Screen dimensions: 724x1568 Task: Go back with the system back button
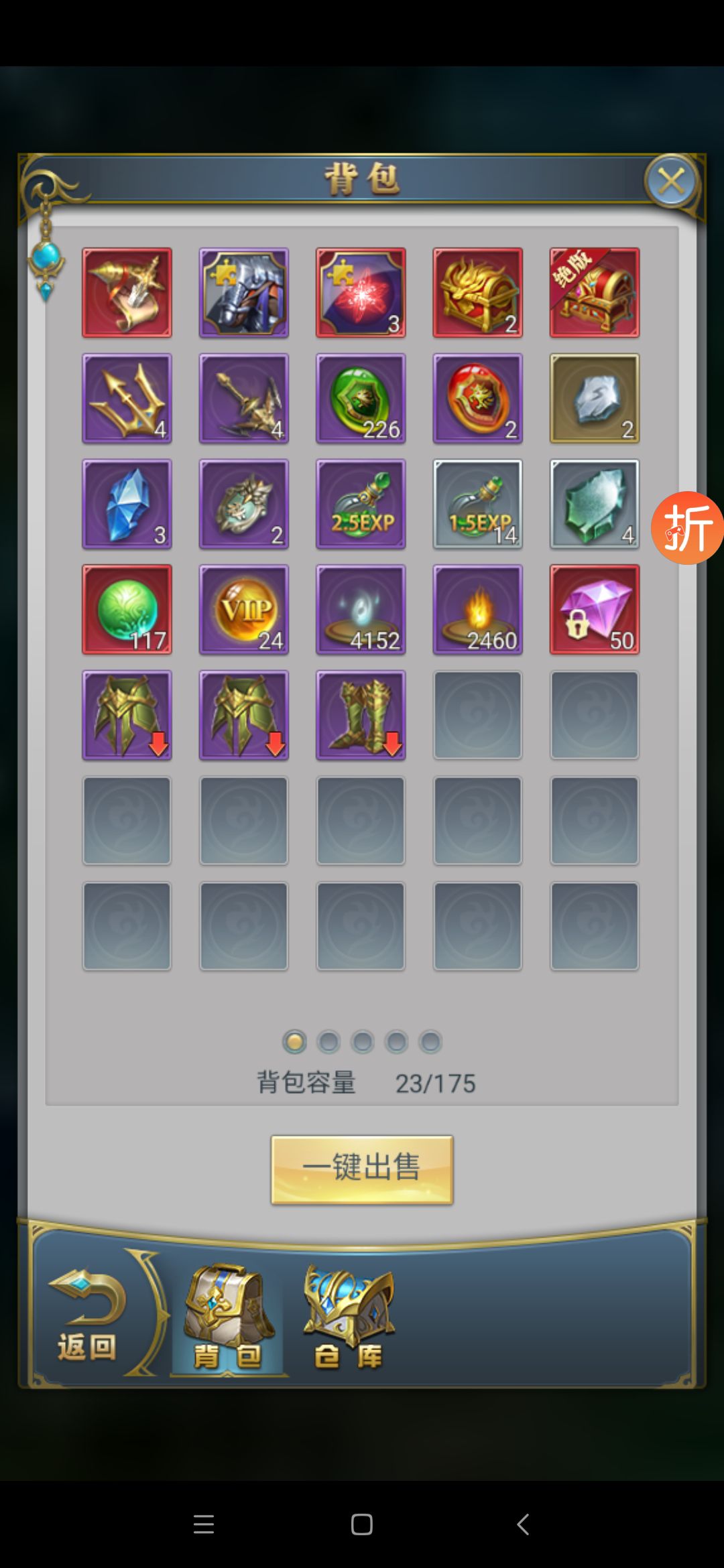click(524, 1524)
